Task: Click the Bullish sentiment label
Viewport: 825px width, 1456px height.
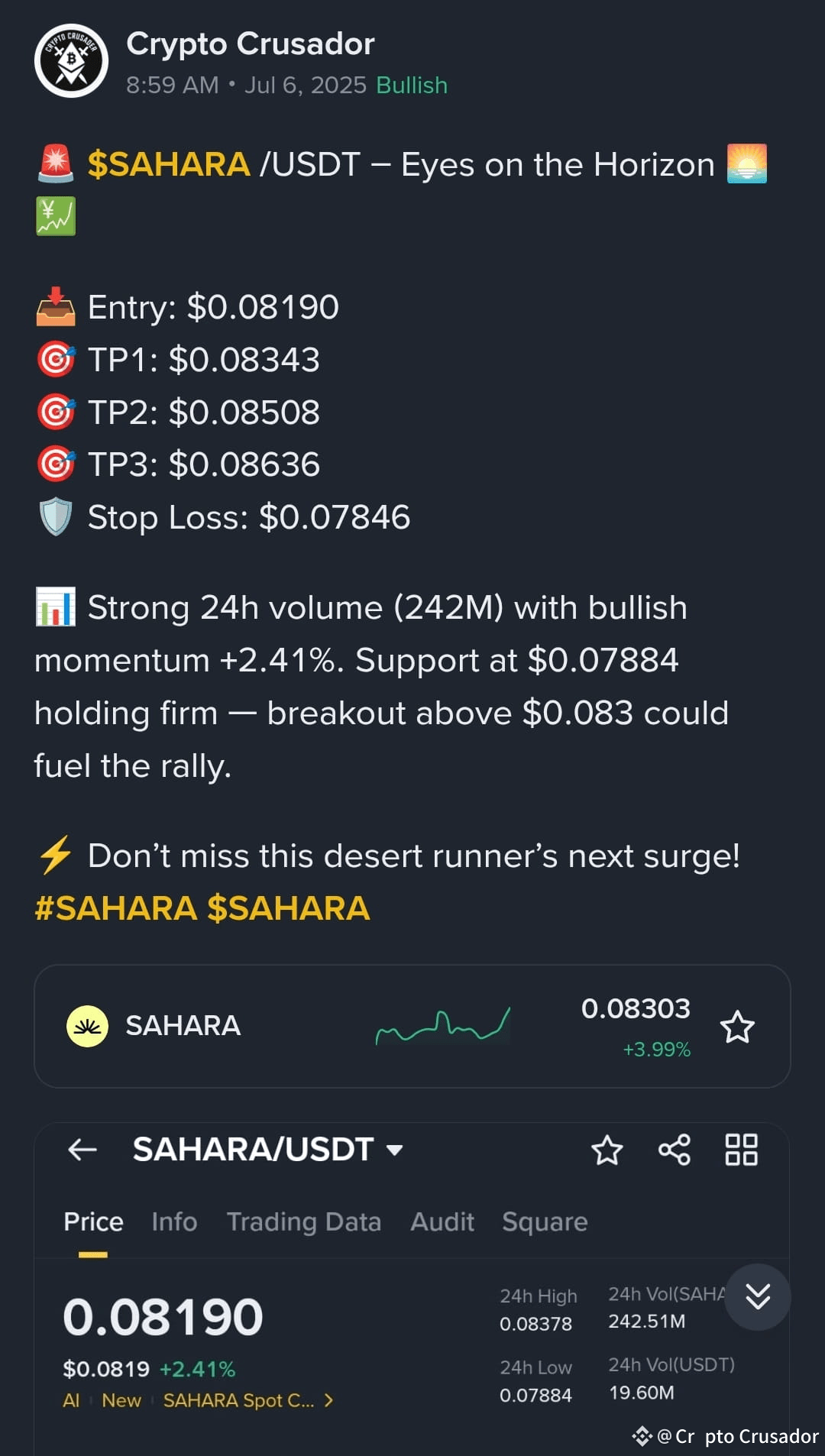Action: 410,85
